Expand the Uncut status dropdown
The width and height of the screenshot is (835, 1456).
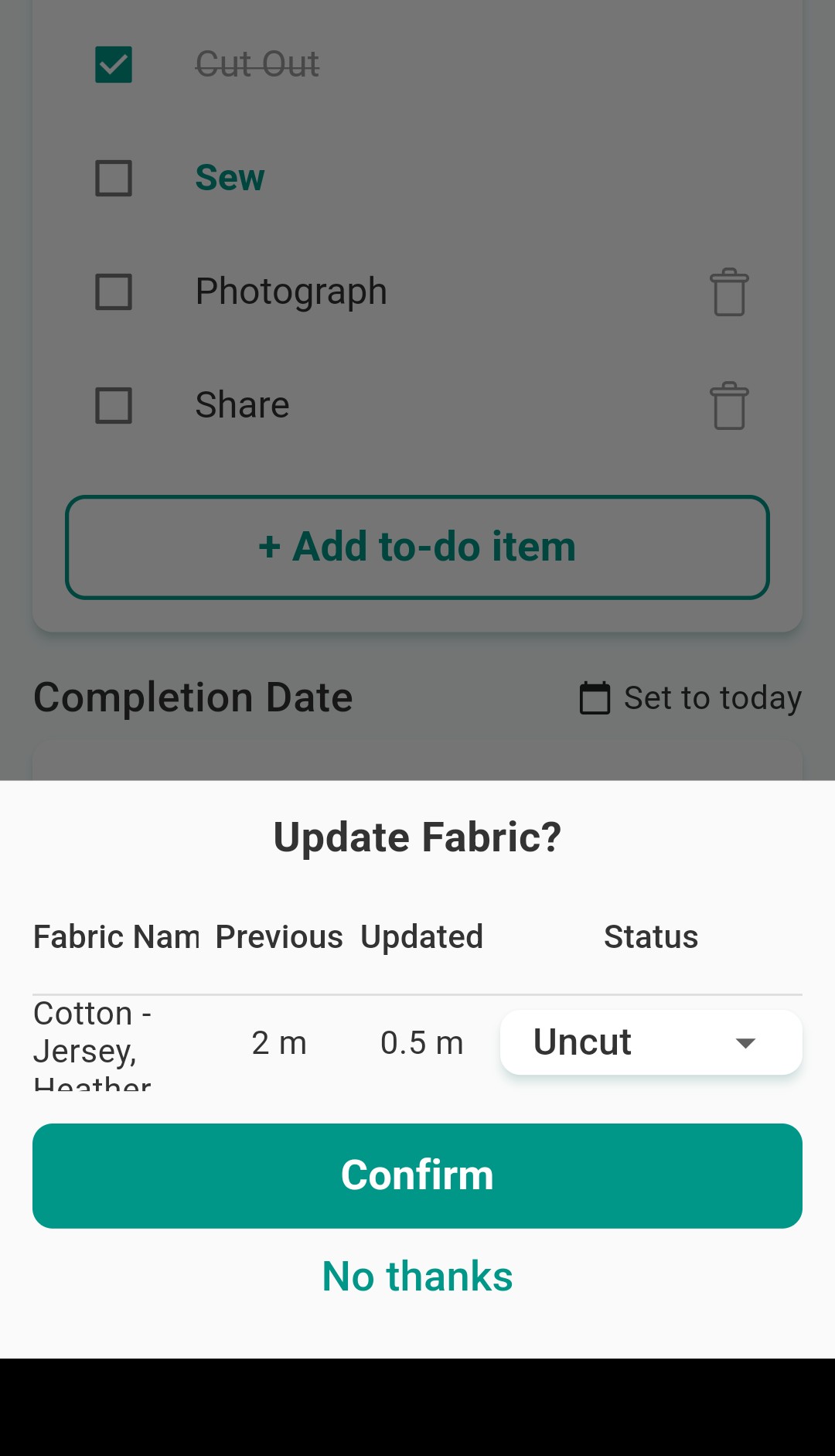[x=651, y=1042]
